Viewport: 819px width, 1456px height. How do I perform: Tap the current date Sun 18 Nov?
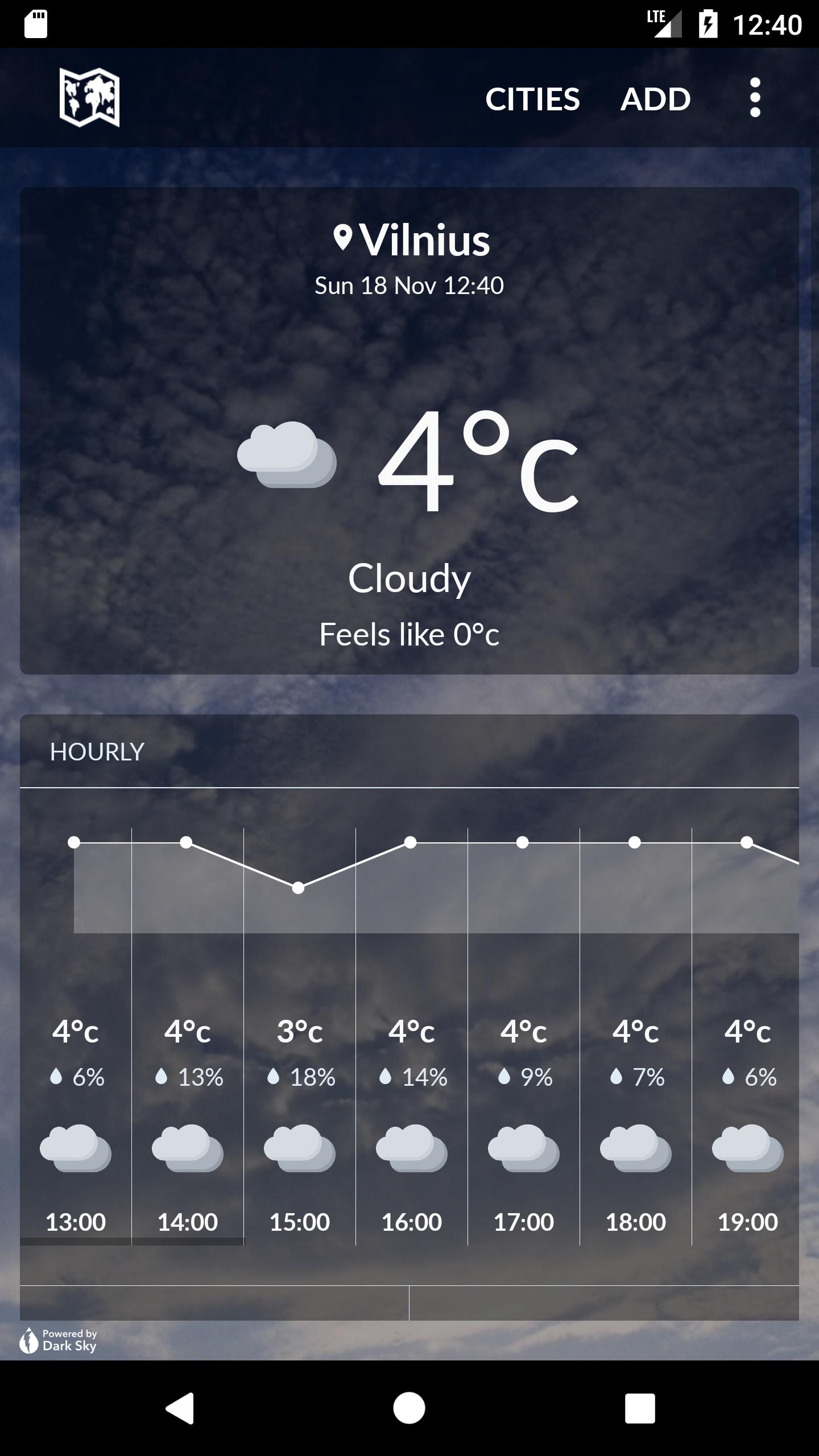point(409,286)
